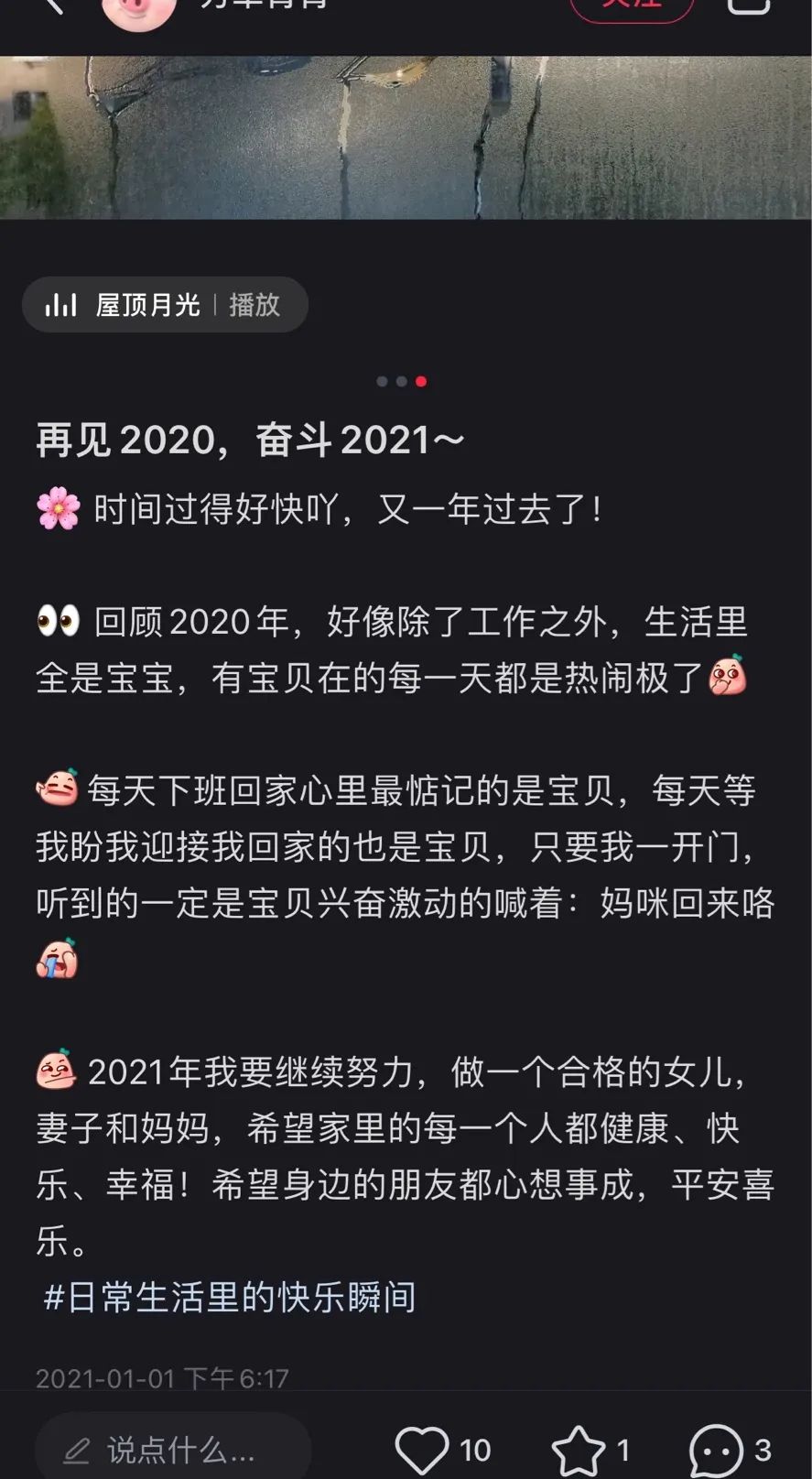Viewport: 812px width, 1479px height.
Task: Go back using the top arrow
Action: [53, 5]
